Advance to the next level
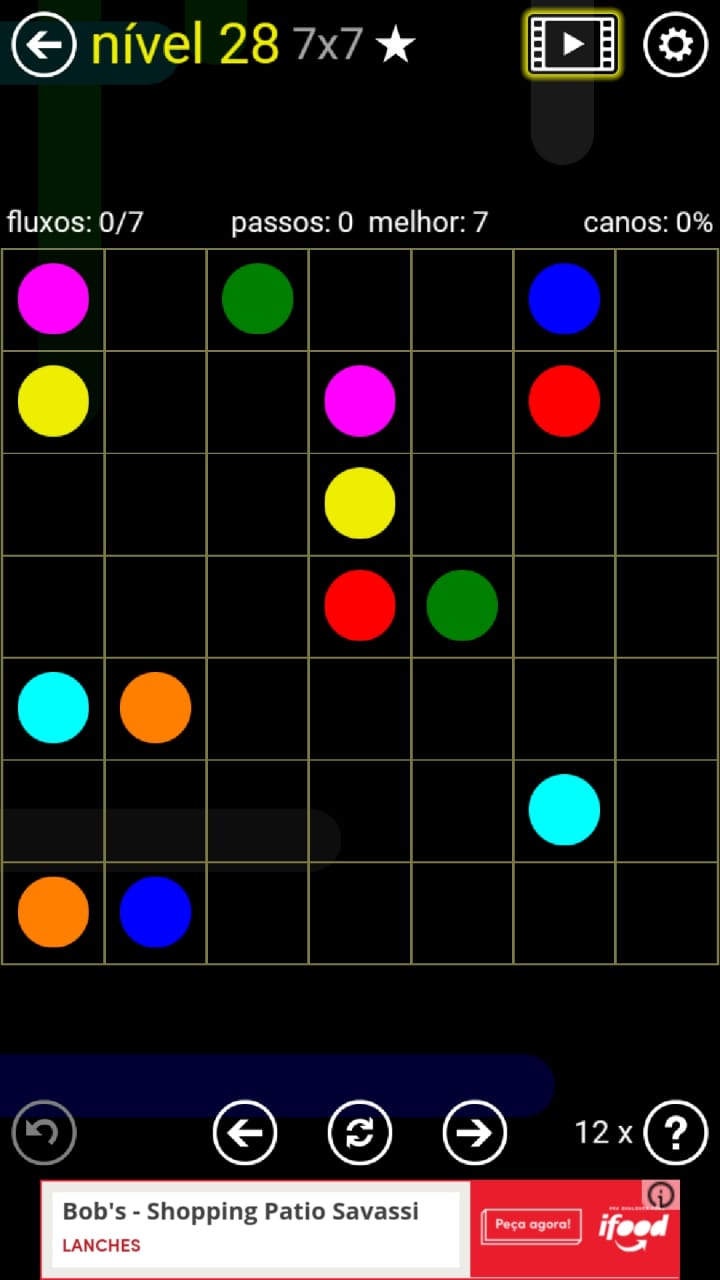Image resolution: width=720 pixels, height=1280 pixels. tap(474, 1132)
